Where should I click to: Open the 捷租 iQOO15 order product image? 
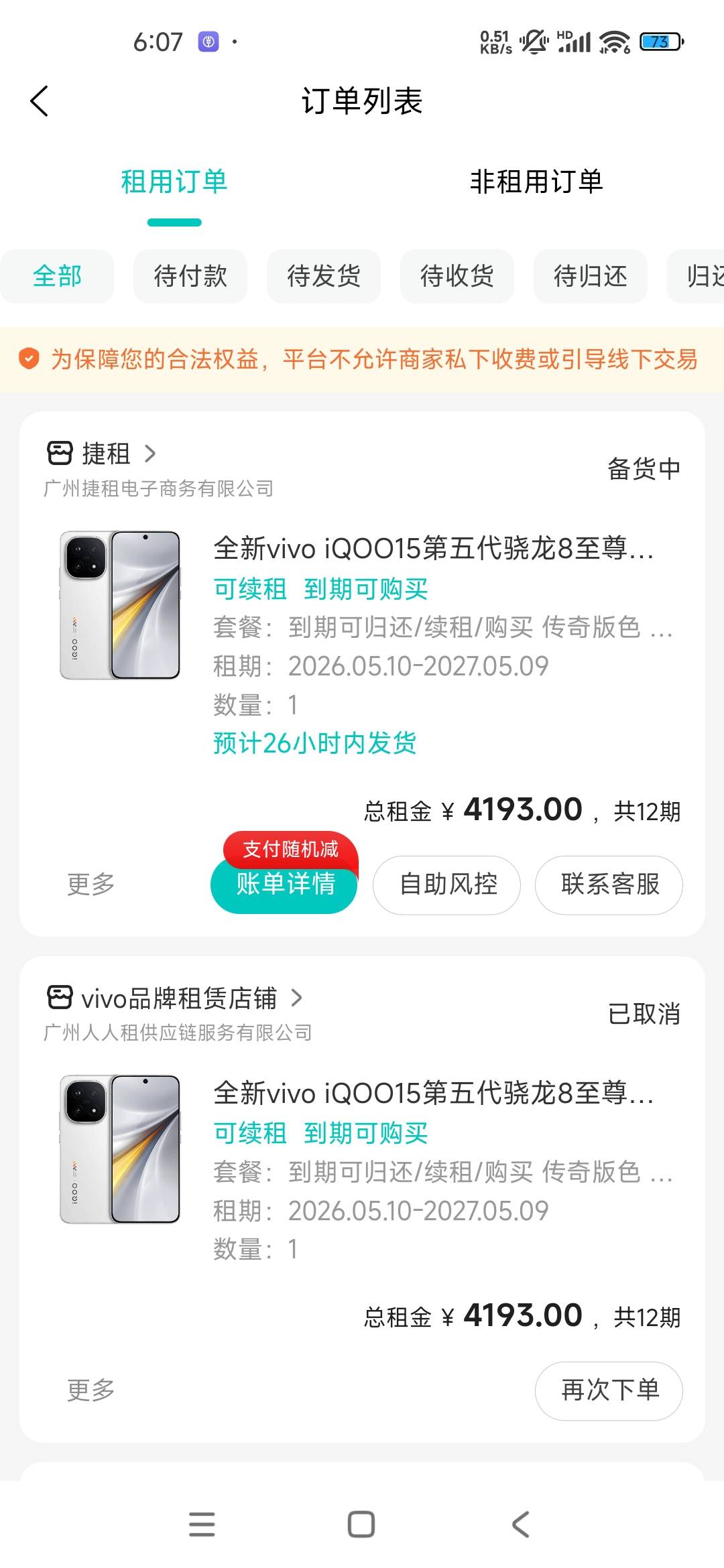[x=120, y=605]
